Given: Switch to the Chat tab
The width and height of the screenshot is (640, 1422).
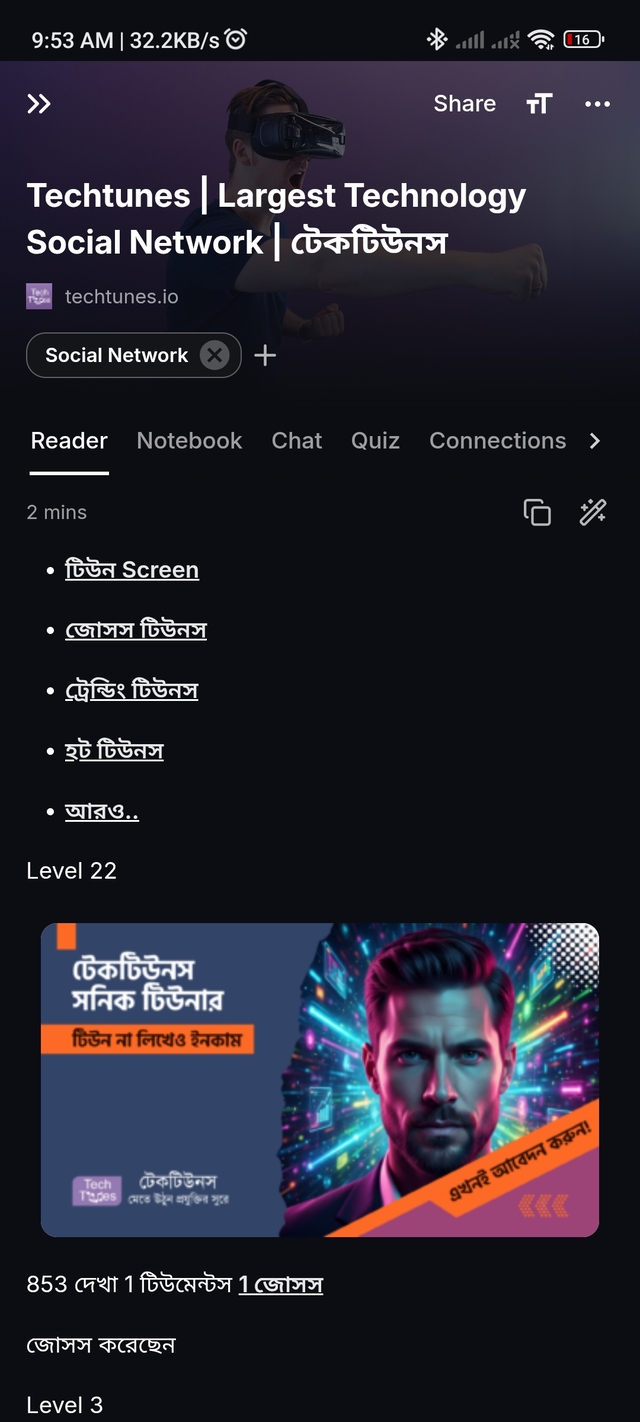Looking at the screenshot, I should click(297, 441).
